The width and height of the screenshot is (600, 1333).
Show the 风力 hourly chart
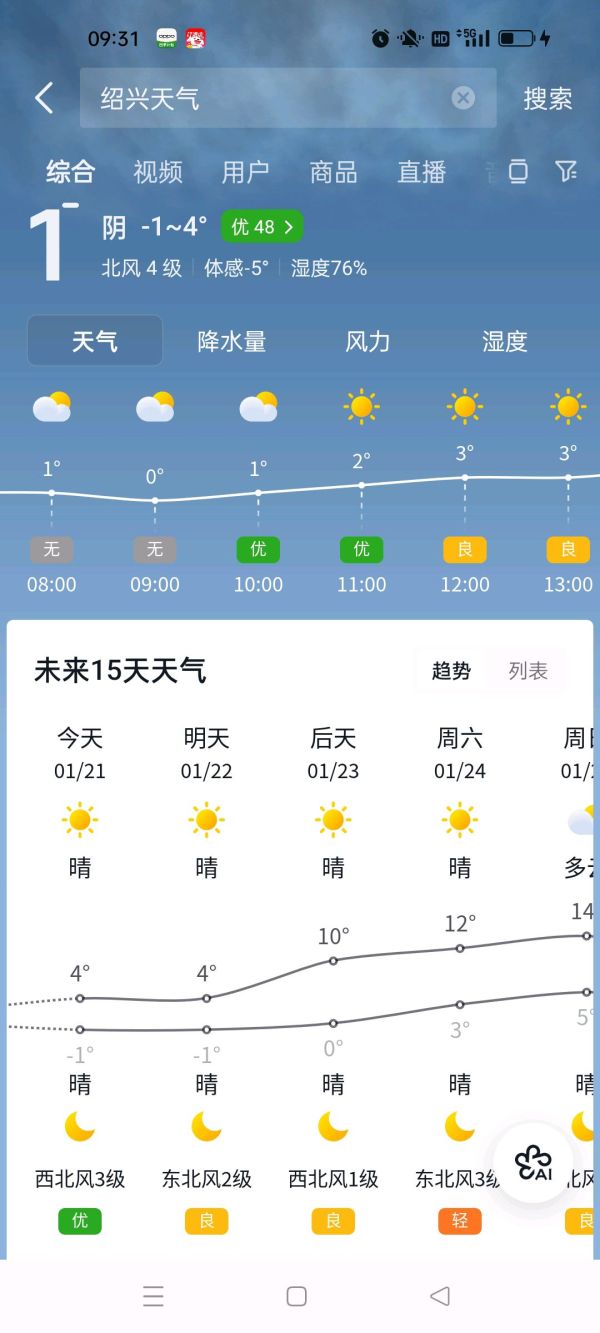click(x=368, y=341)
